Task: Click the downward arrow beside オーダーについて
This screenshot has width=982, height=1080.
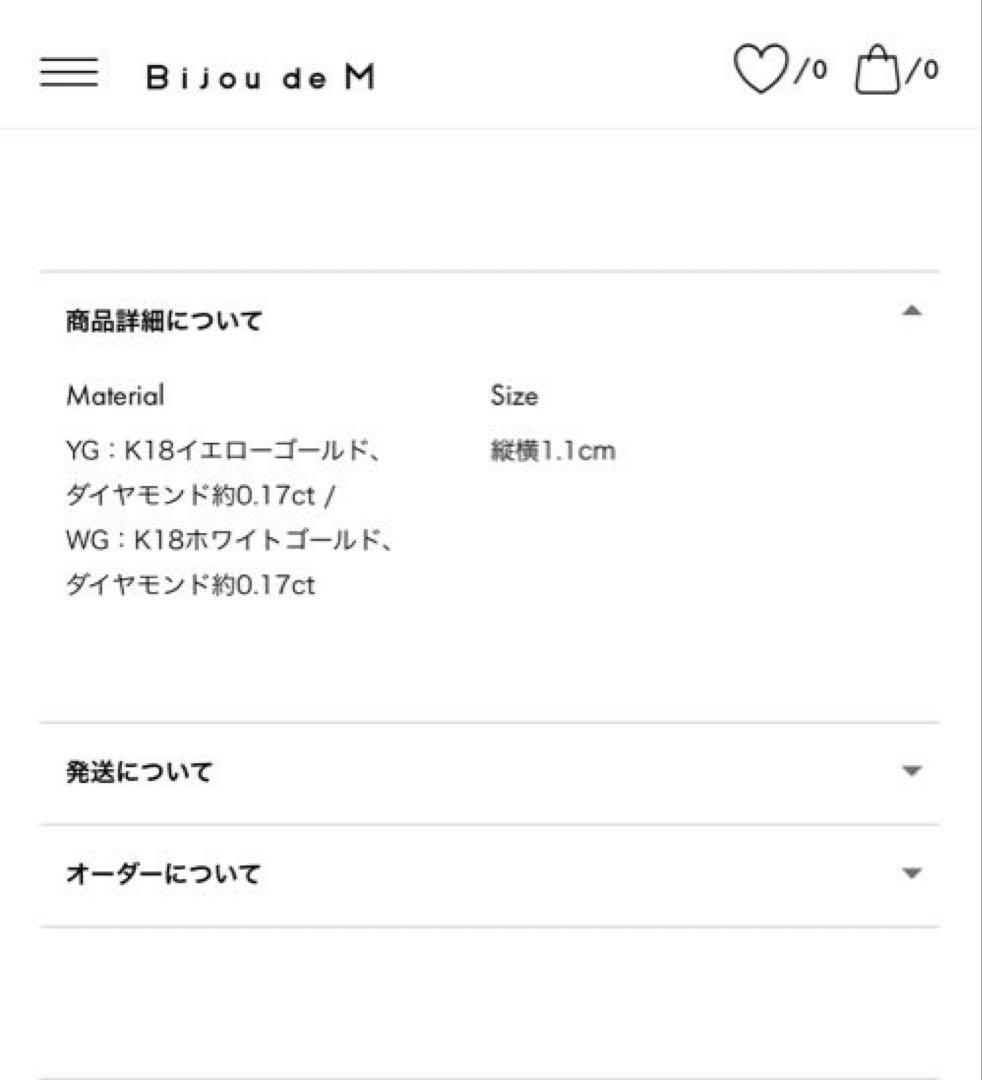Action: (x=911, y=871)
